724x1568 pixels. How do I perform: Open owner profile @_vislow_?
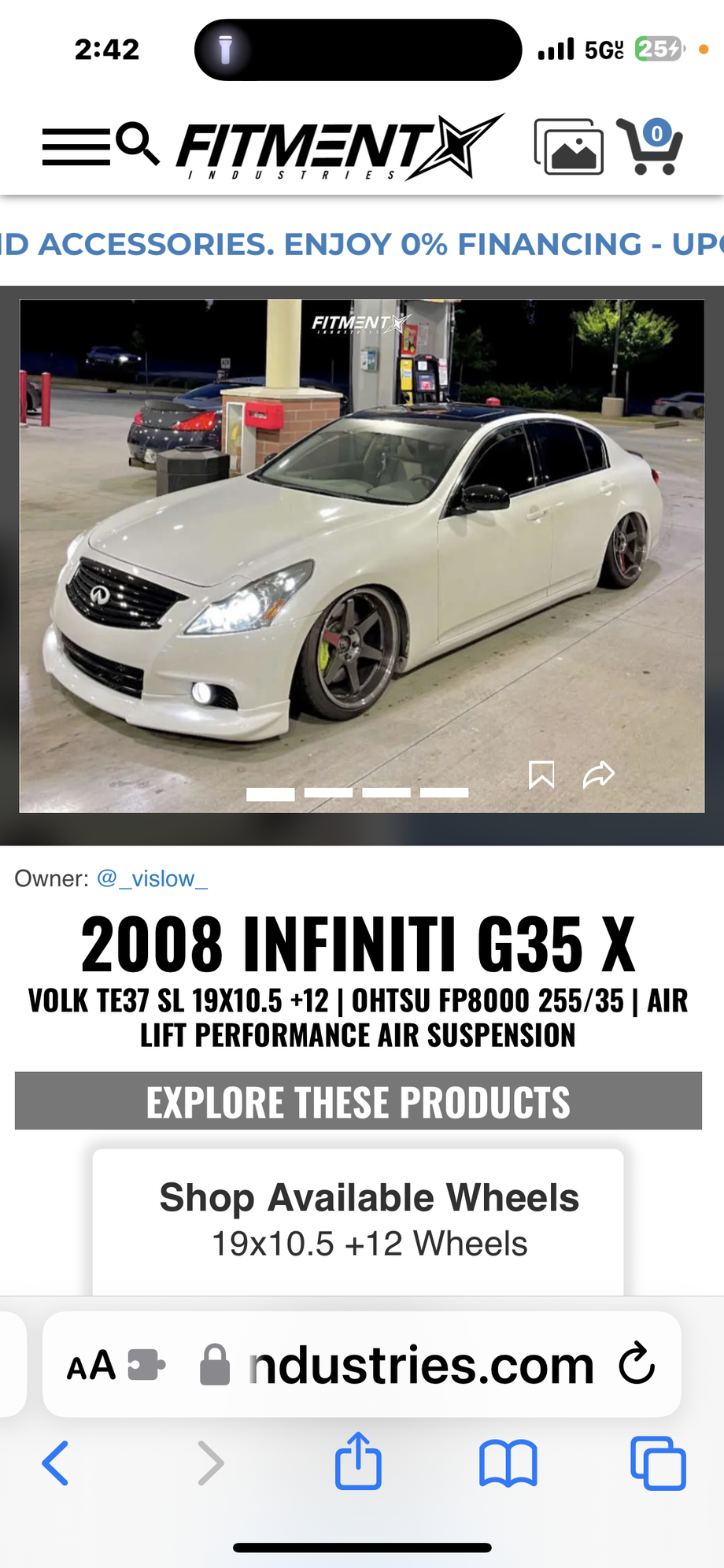pos(152,878)
